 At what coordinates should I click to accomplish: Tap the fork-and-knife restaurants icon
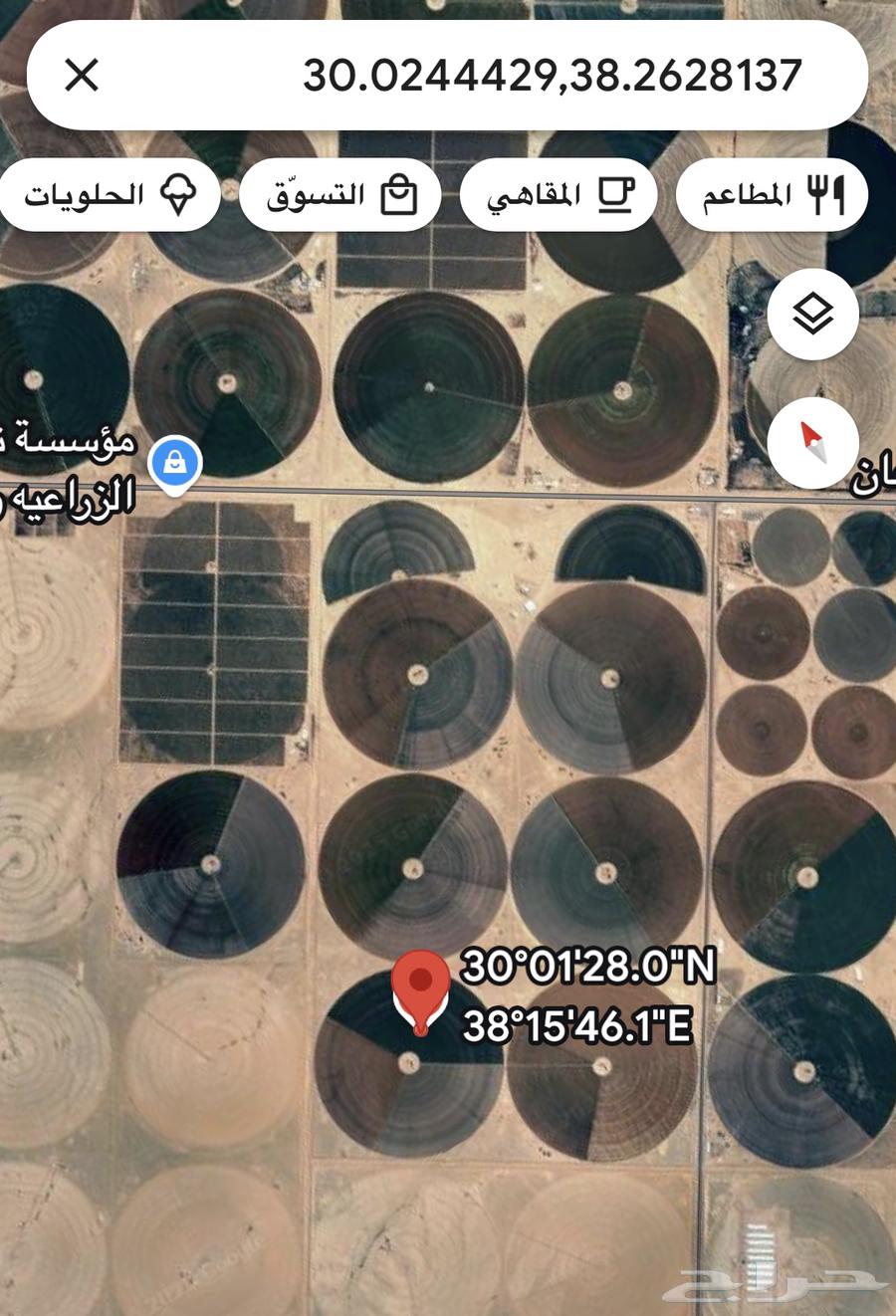pos(827,195)
